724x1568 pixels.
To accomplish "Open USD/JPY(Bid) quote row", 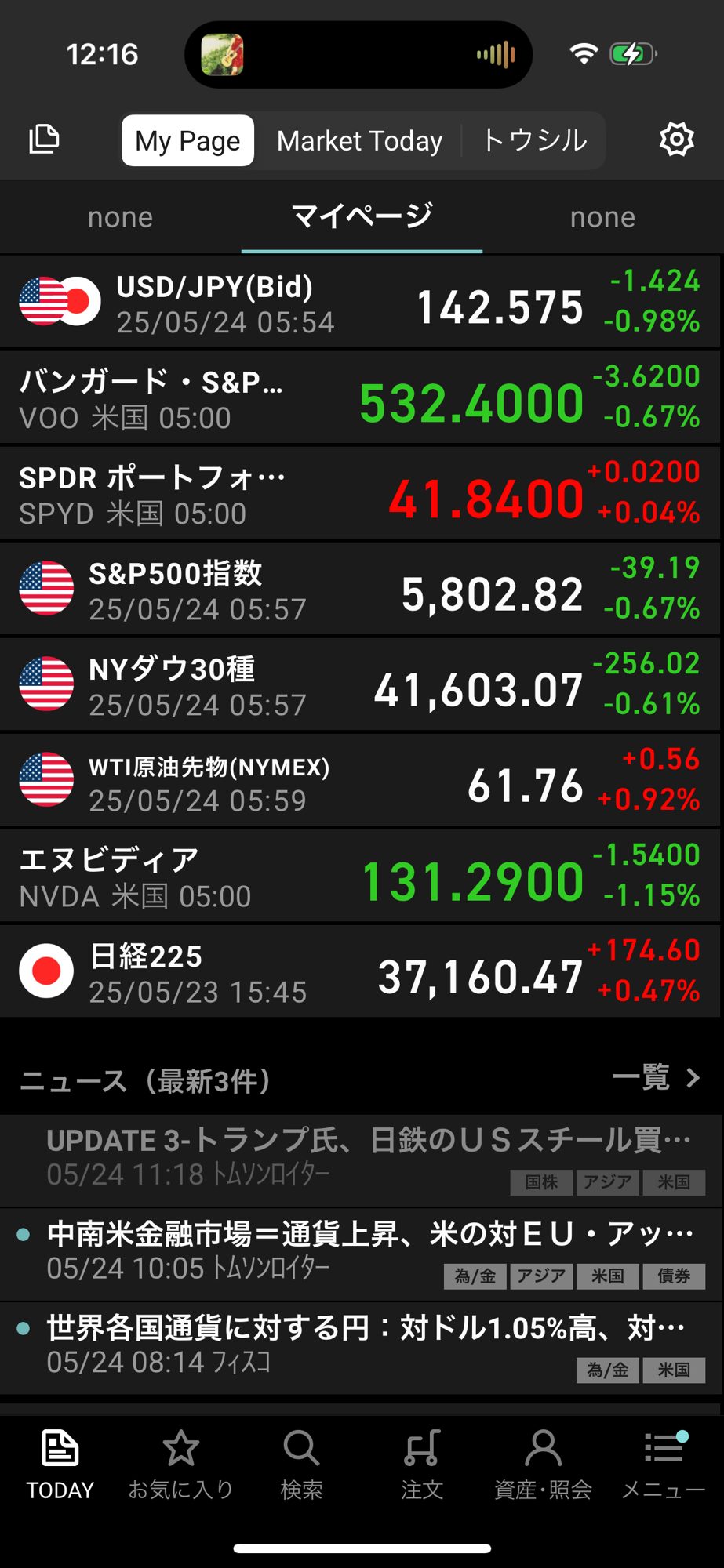I will point(361,303).
